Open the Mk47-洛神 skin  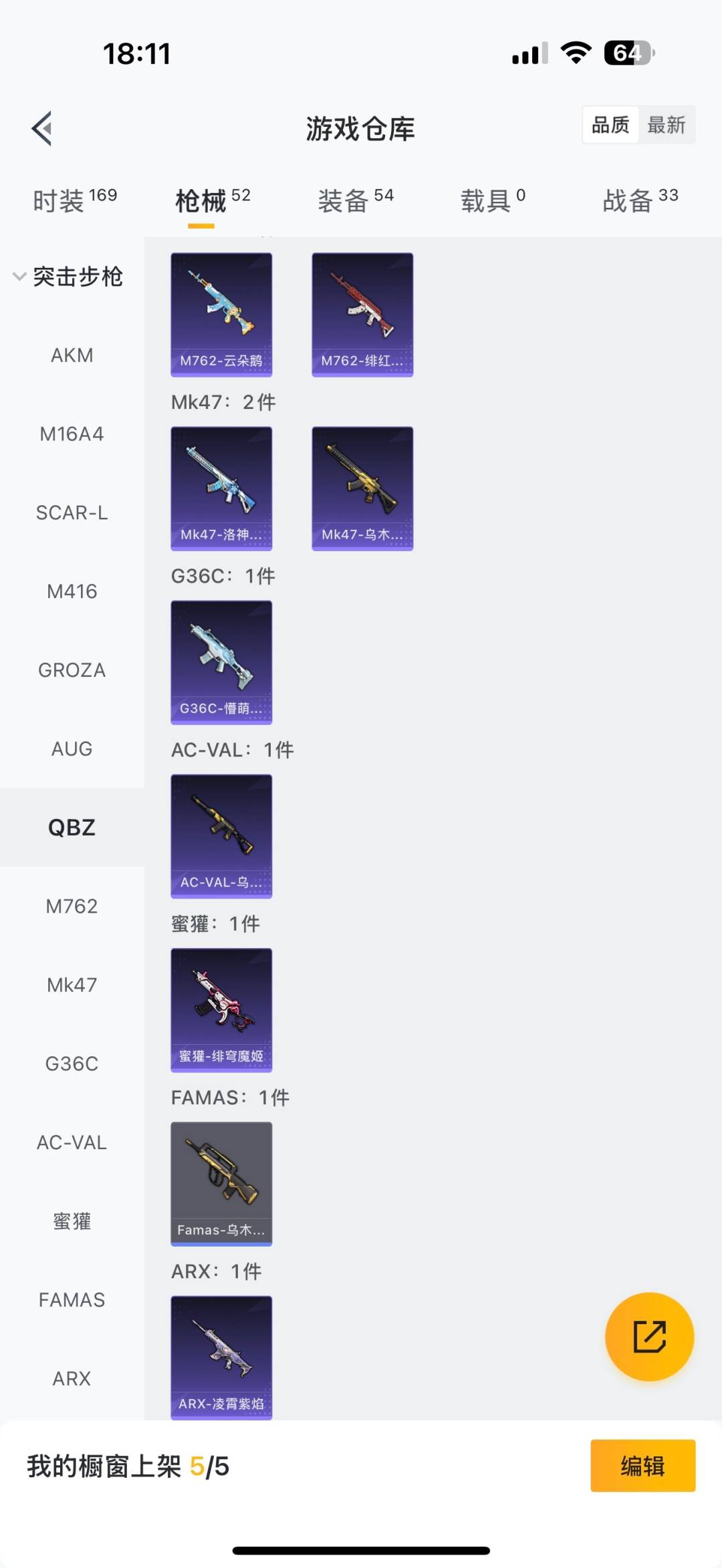pos(221,488)
